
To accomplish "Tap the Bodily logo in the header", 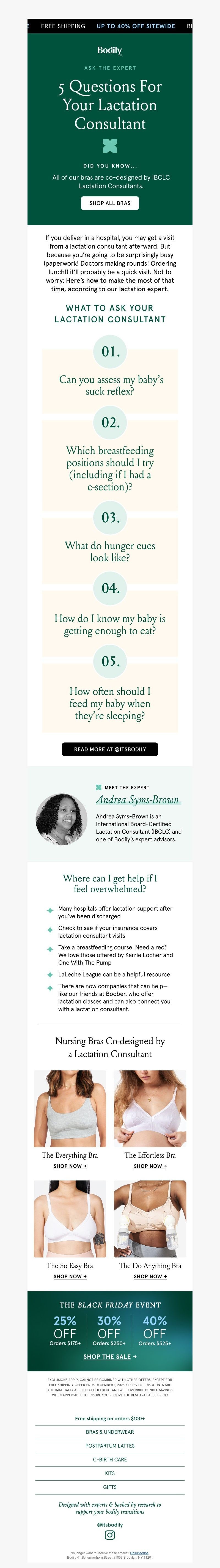I will 110,51.
